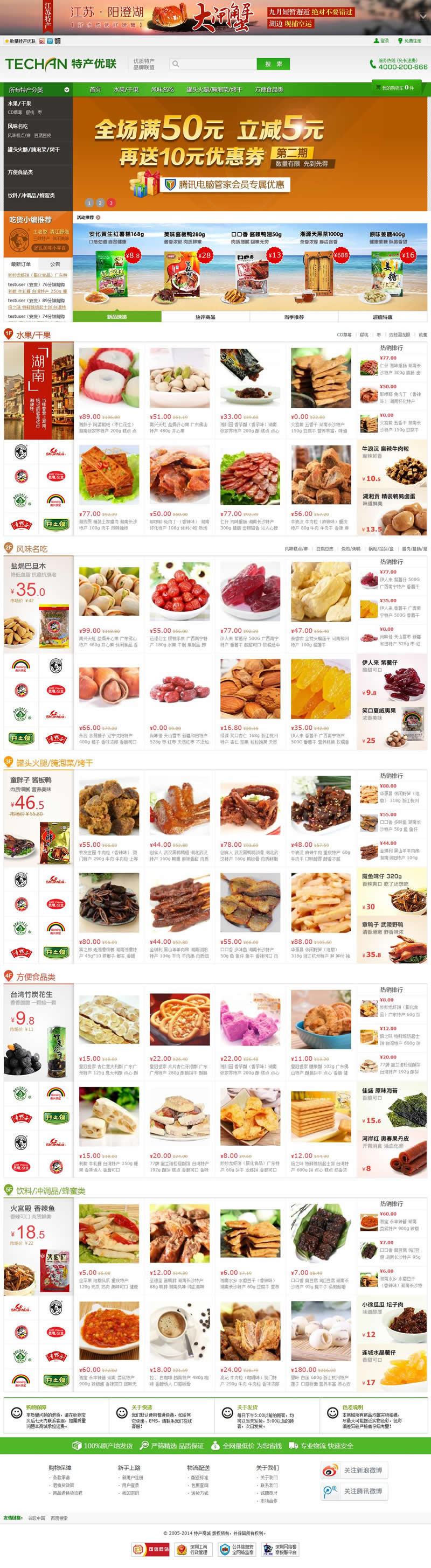The image size is (431, 1568).
Task: Go to the 首页 navigation item
Action: click(x=95, y=89)
